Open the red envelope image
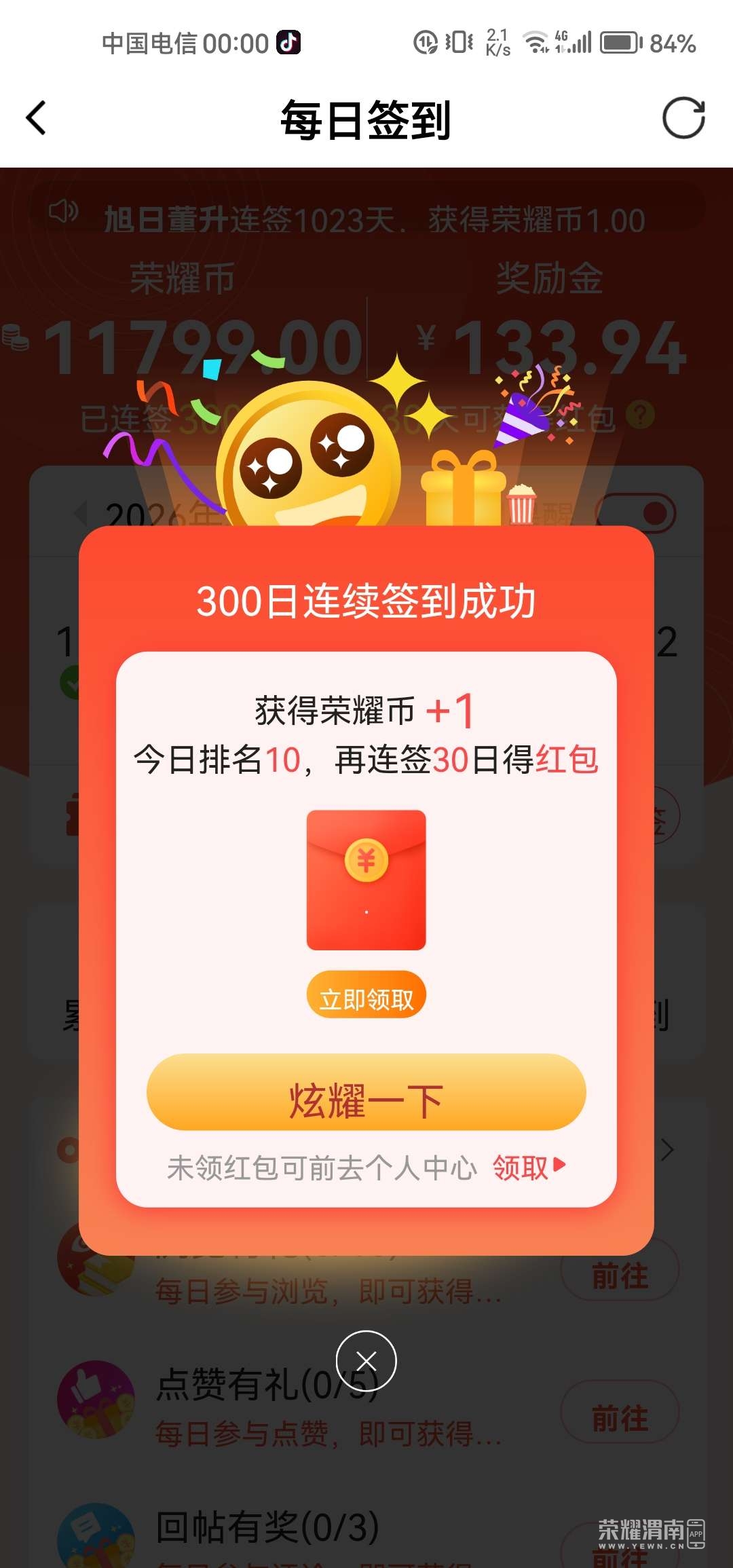This screenshot has width=733, height=1568. [366, 880]
